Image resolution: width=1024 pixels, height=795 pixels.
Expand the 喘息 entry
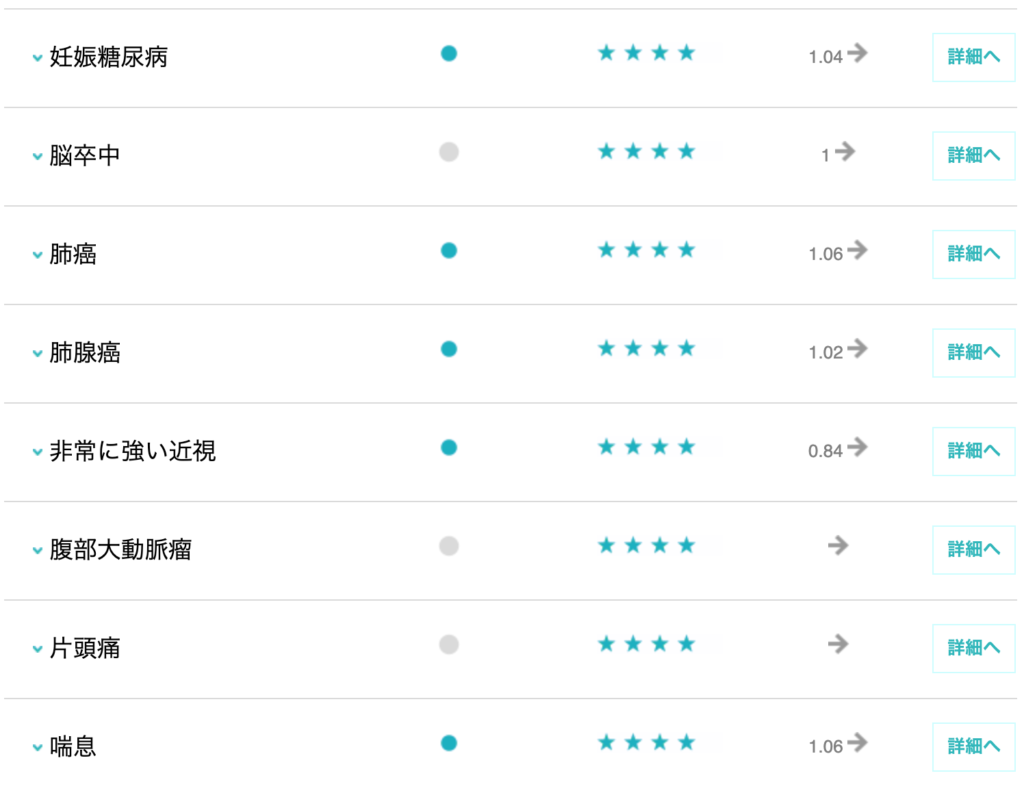[x=38, y=748]
